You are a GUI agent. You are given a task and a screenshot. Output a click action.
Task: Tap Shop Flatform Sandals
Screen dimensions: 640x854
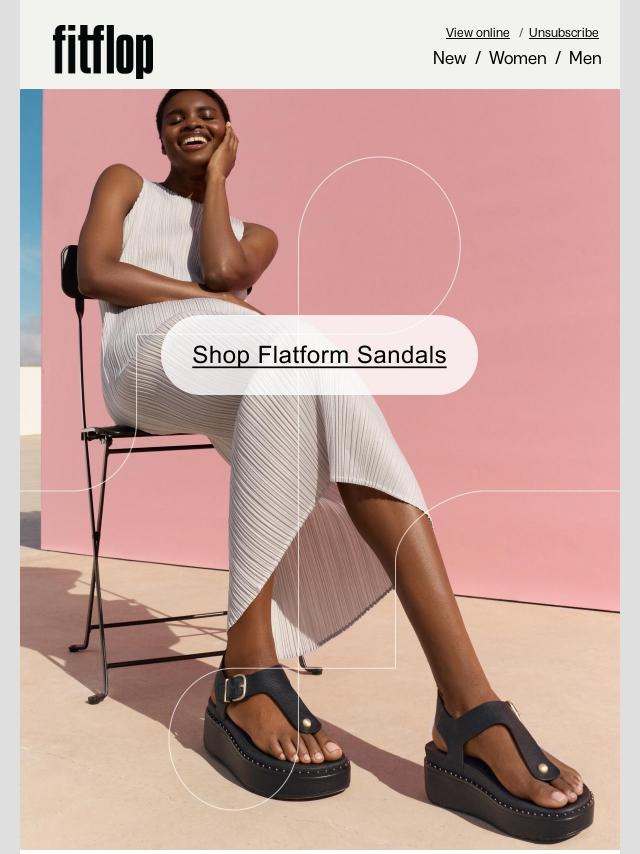(x=319, y=355)
